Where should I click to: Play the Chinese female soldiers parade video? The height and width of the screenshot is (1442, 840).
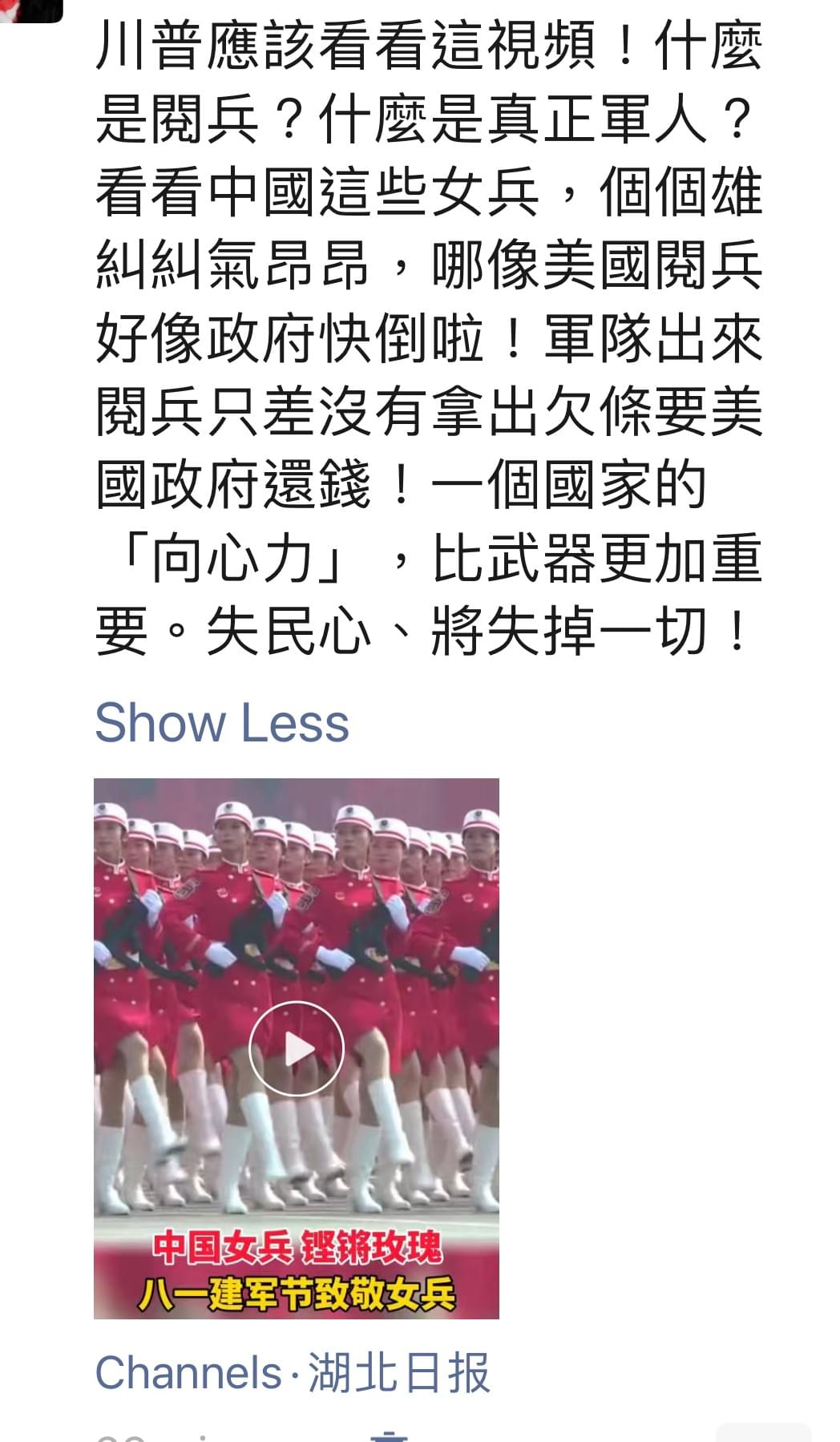296,1048
